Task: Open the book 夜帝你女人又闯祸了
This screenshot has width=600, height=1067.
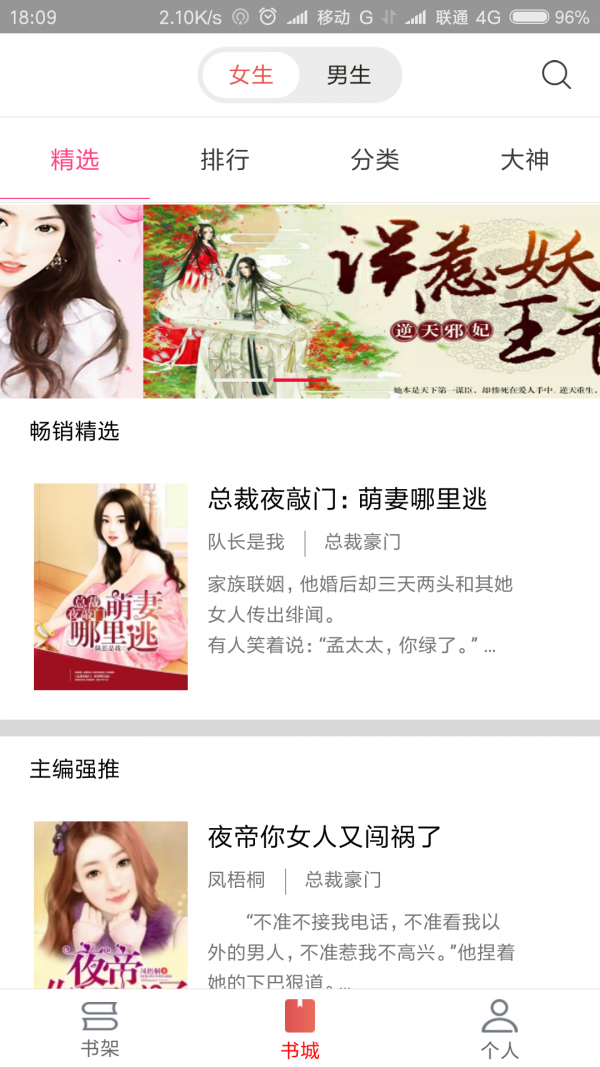Action: (x=324, y=837)
